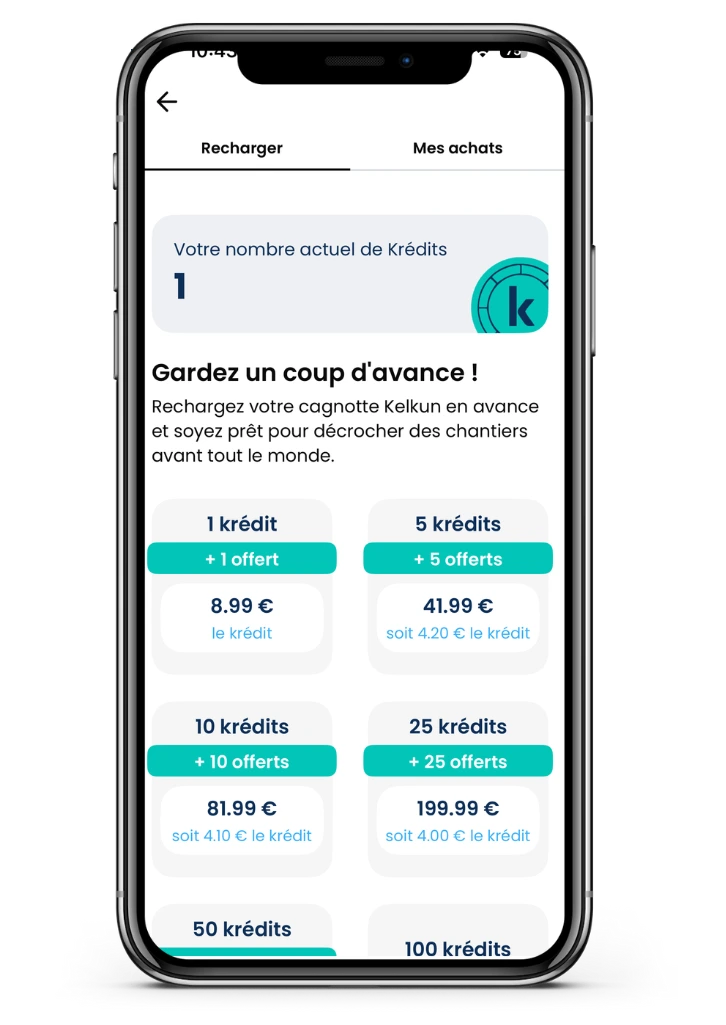Choose the 1 krédit pack at 8.99 €
The image size is (726, 1025).
tap(241, 586)
